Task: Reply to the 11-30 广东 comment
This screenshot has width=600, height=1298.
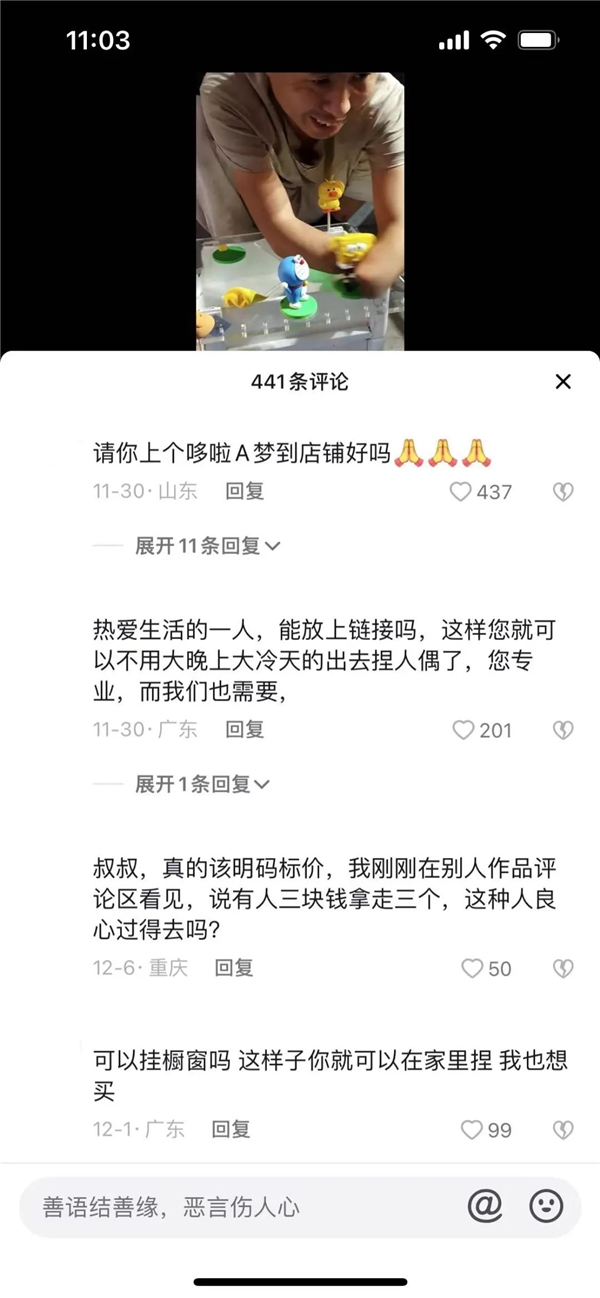Action: pyautogui.click(x=245, y=729)
